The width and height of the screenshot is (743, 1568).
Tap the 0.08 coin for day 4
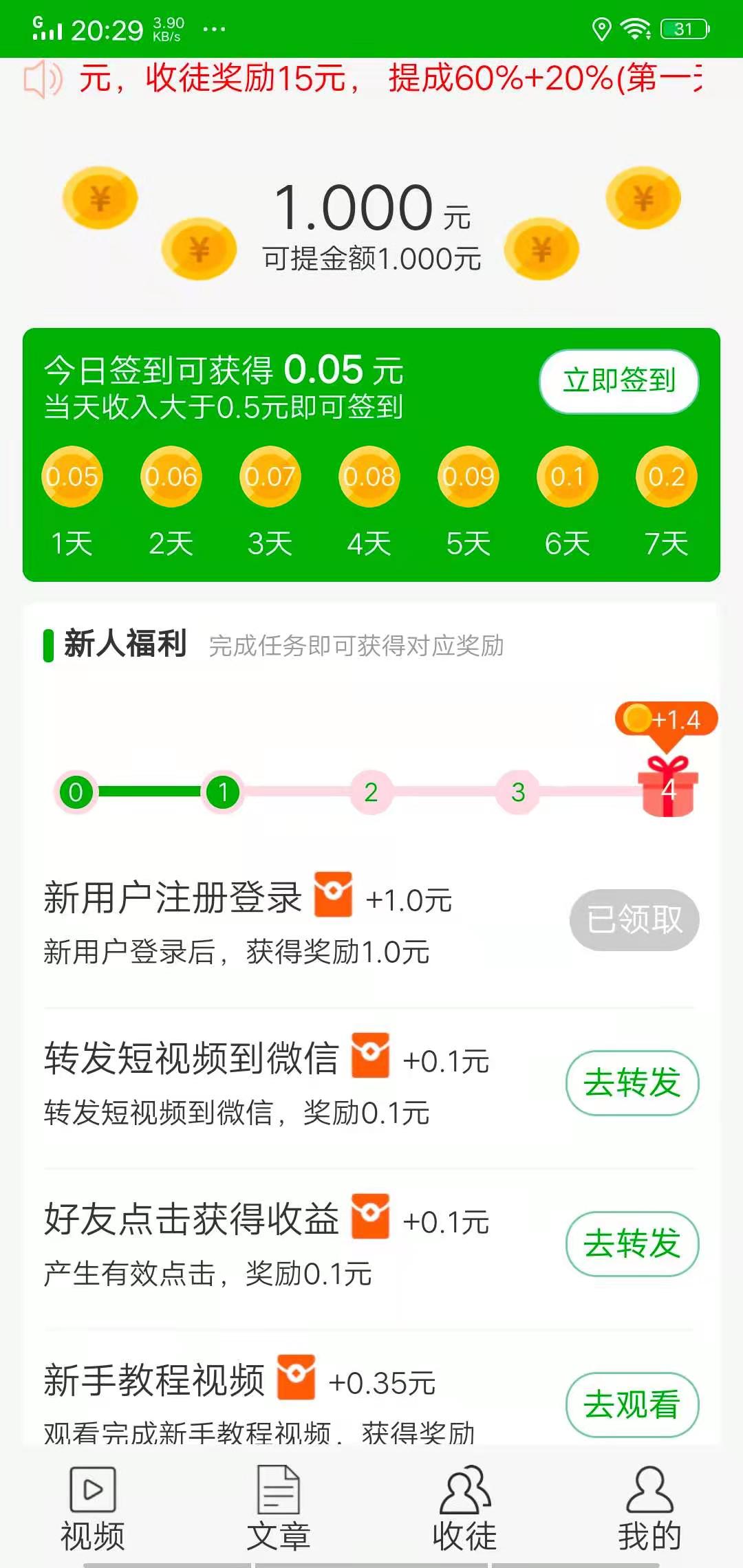(369, 477)
